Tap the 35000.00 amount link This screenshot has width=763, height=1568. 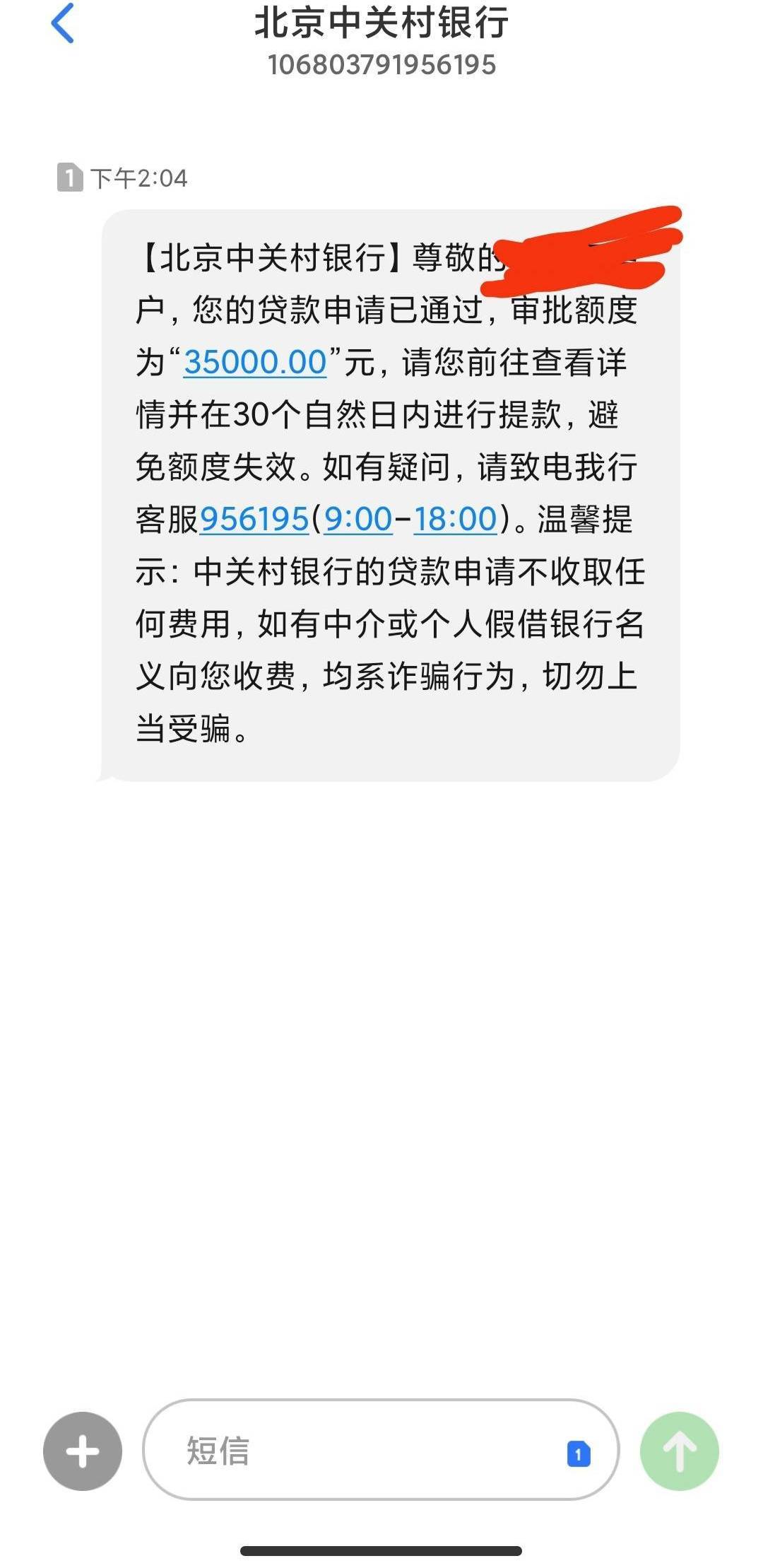tap(255, 362)
